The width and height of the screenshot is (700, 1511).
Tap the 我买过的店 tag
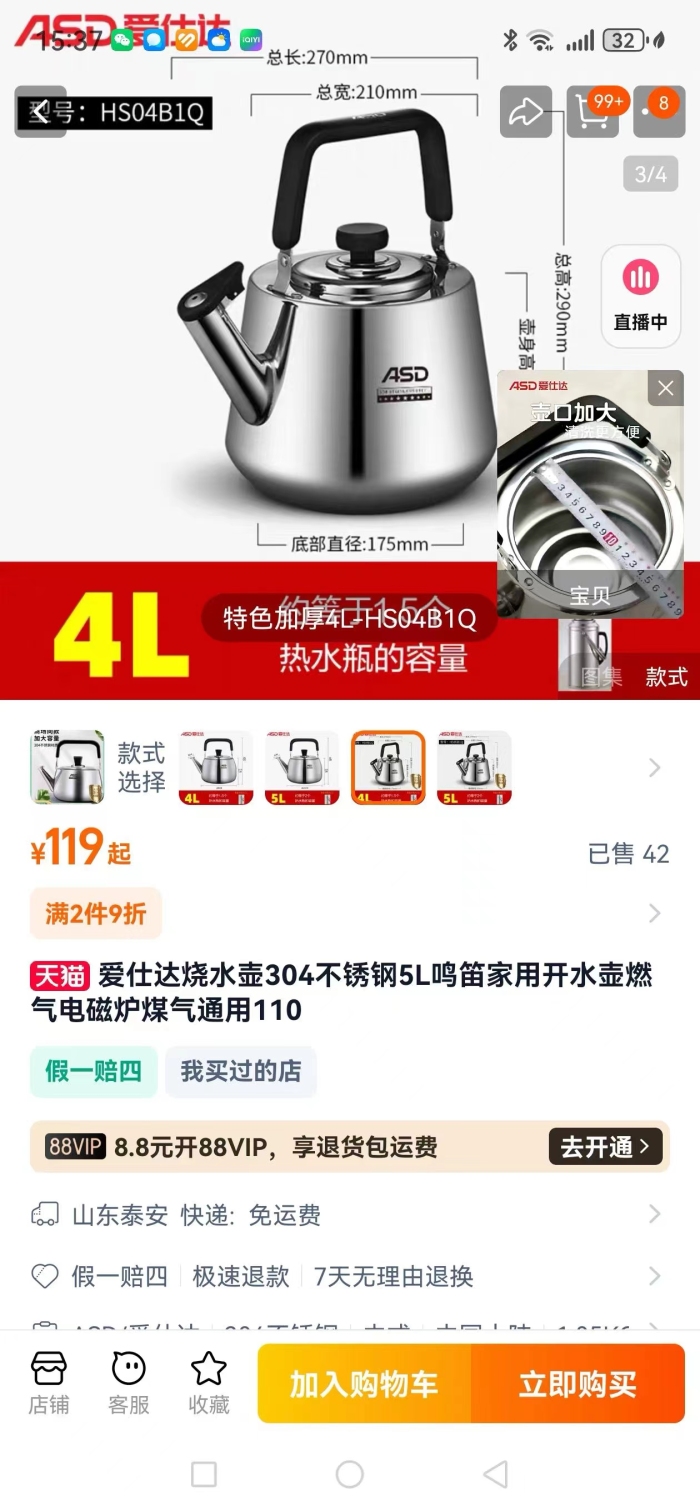241,1072
